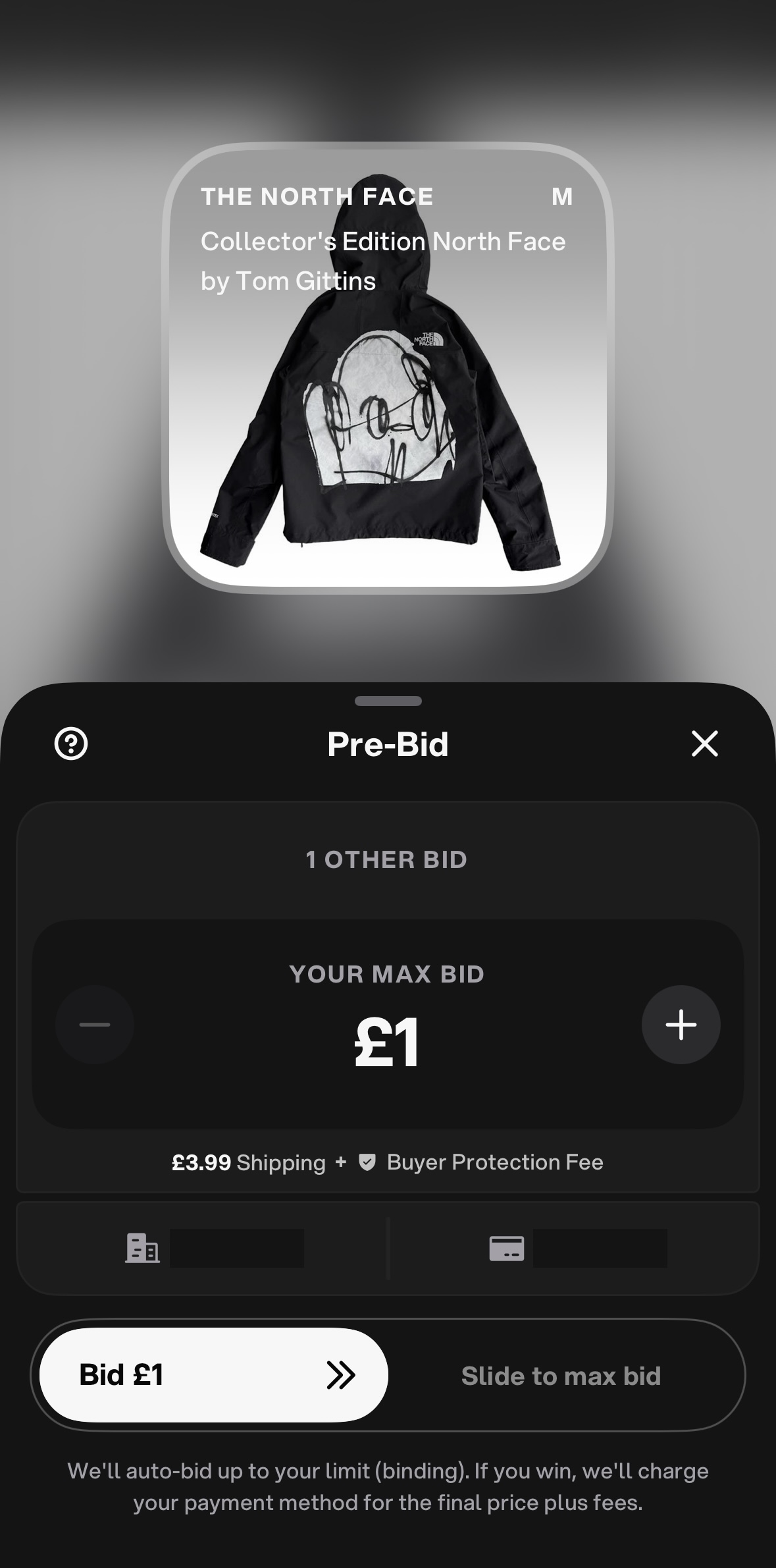
Task: Open the Pre-Bid help question mark
Action: (71, 744)
